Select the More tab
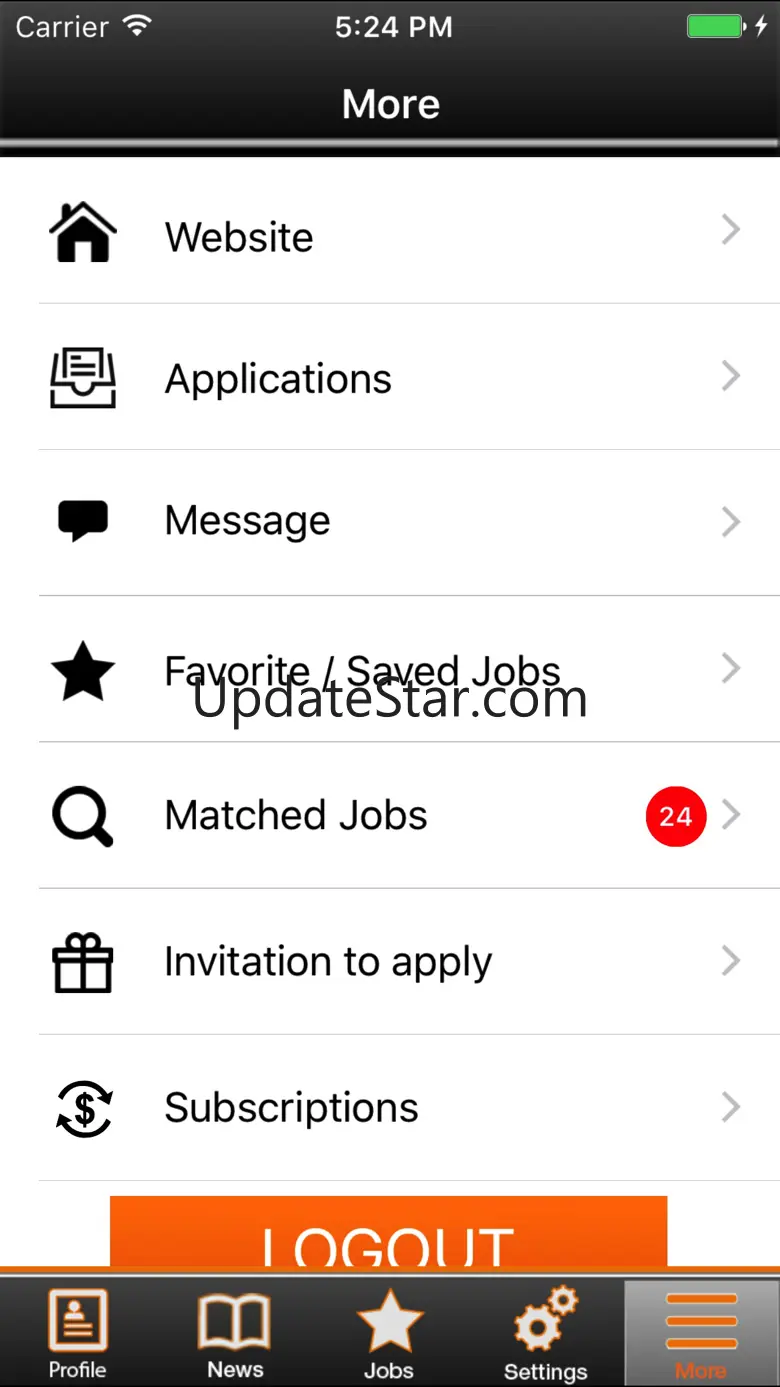780x1387 pixels. (701, 1333)
